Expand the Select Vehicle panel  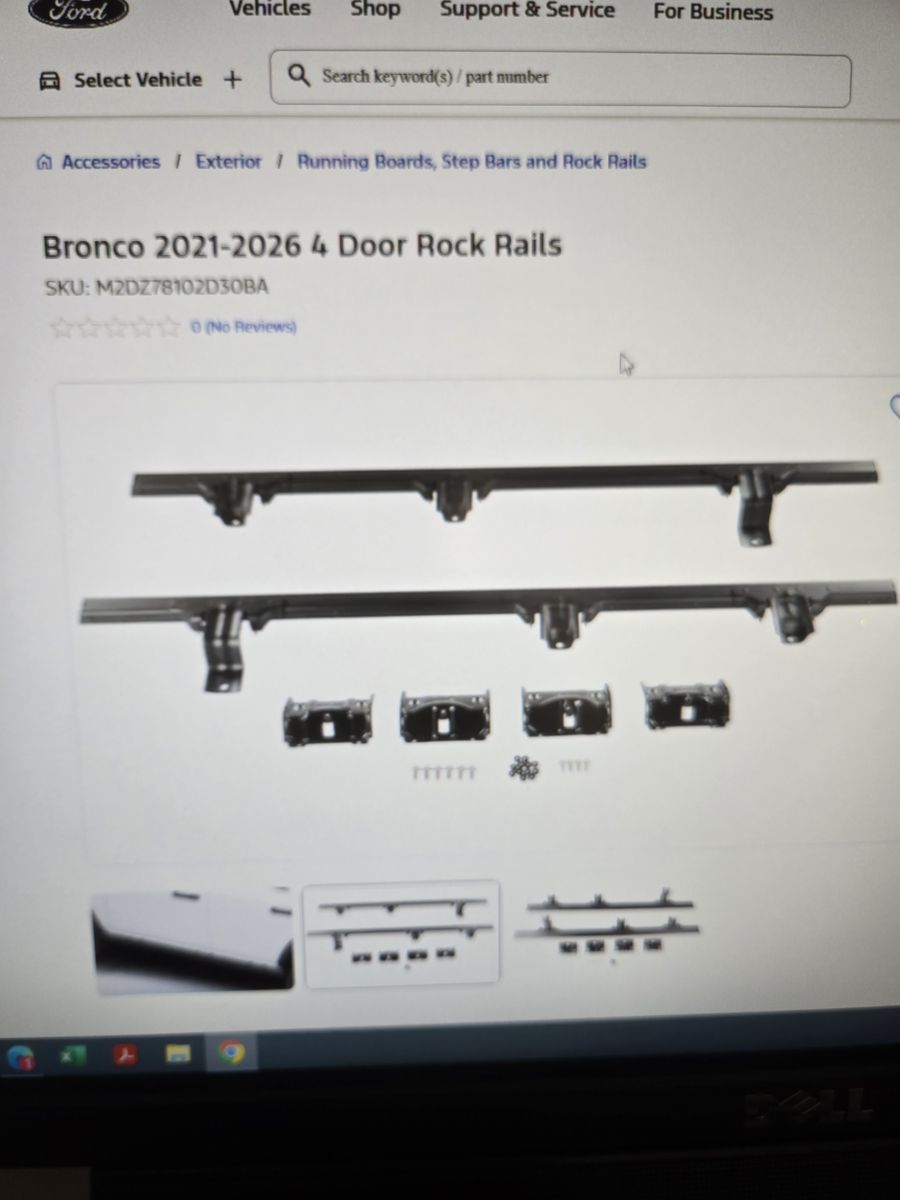[138, 80]
